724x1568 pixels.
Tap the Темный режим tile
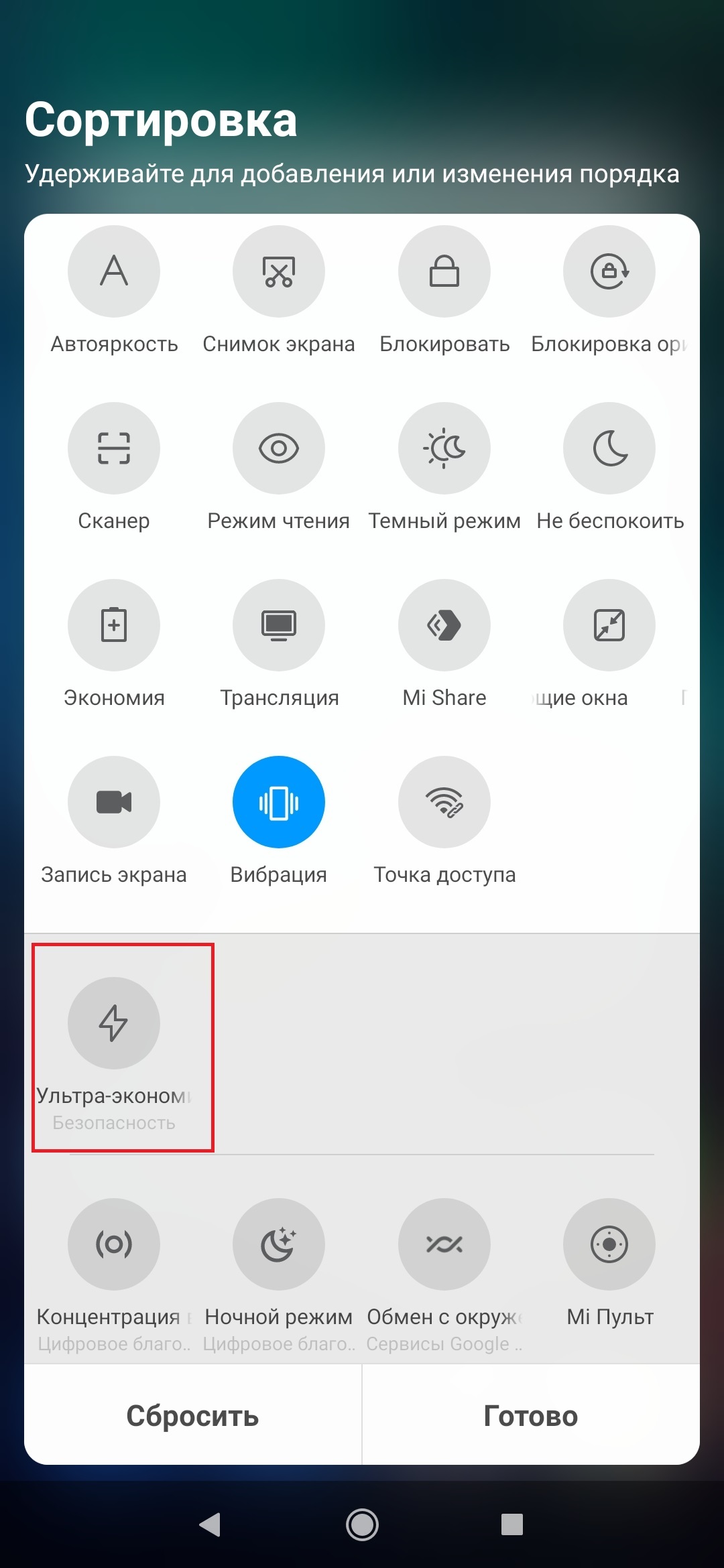pos(444,448)
